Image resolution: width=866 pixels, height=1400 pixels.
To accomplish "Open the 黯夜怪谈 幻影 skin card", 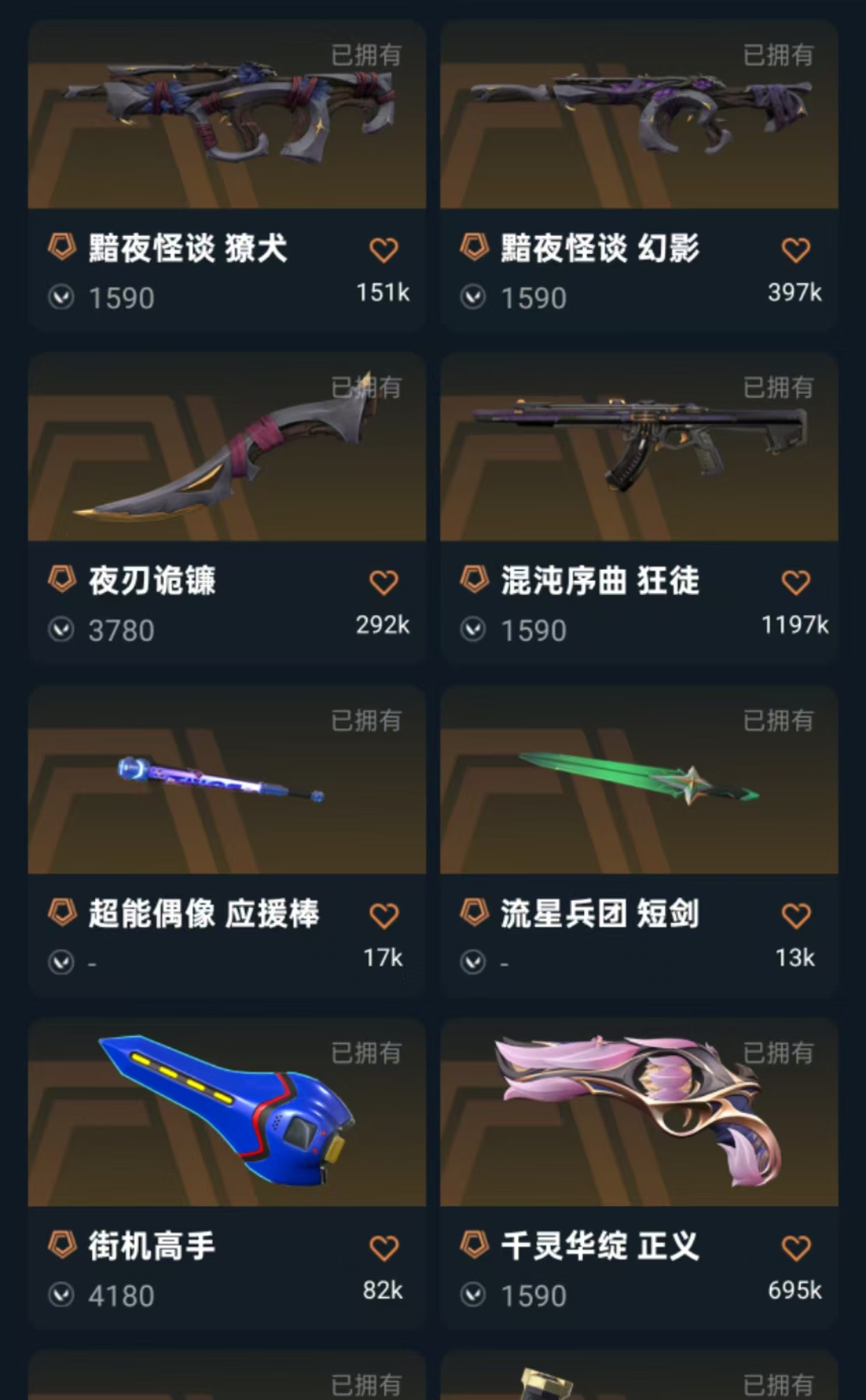I will pos(638,115).
